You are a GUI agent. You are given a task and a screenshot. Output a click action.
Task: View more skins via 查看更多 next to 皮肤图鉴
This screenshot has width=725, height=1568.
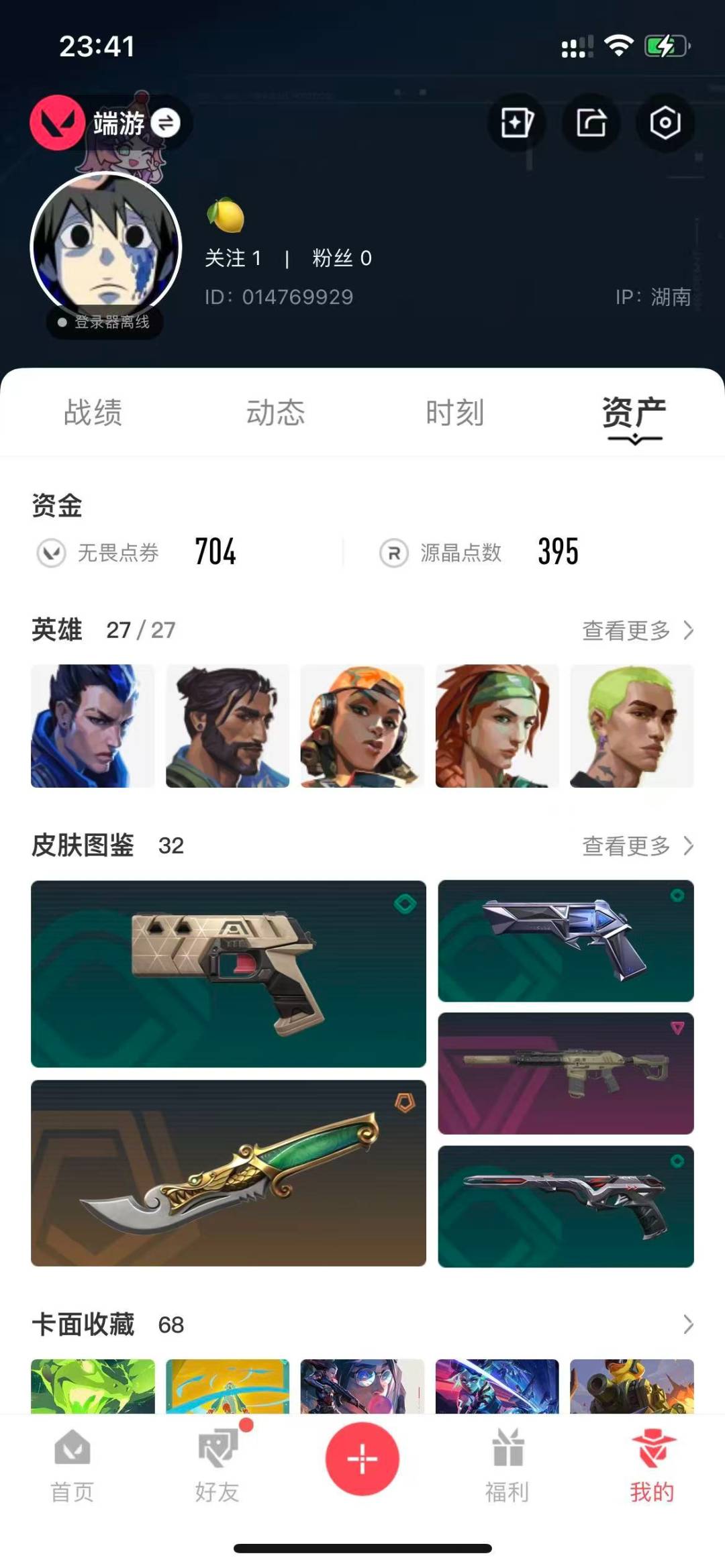coord(636,845)
